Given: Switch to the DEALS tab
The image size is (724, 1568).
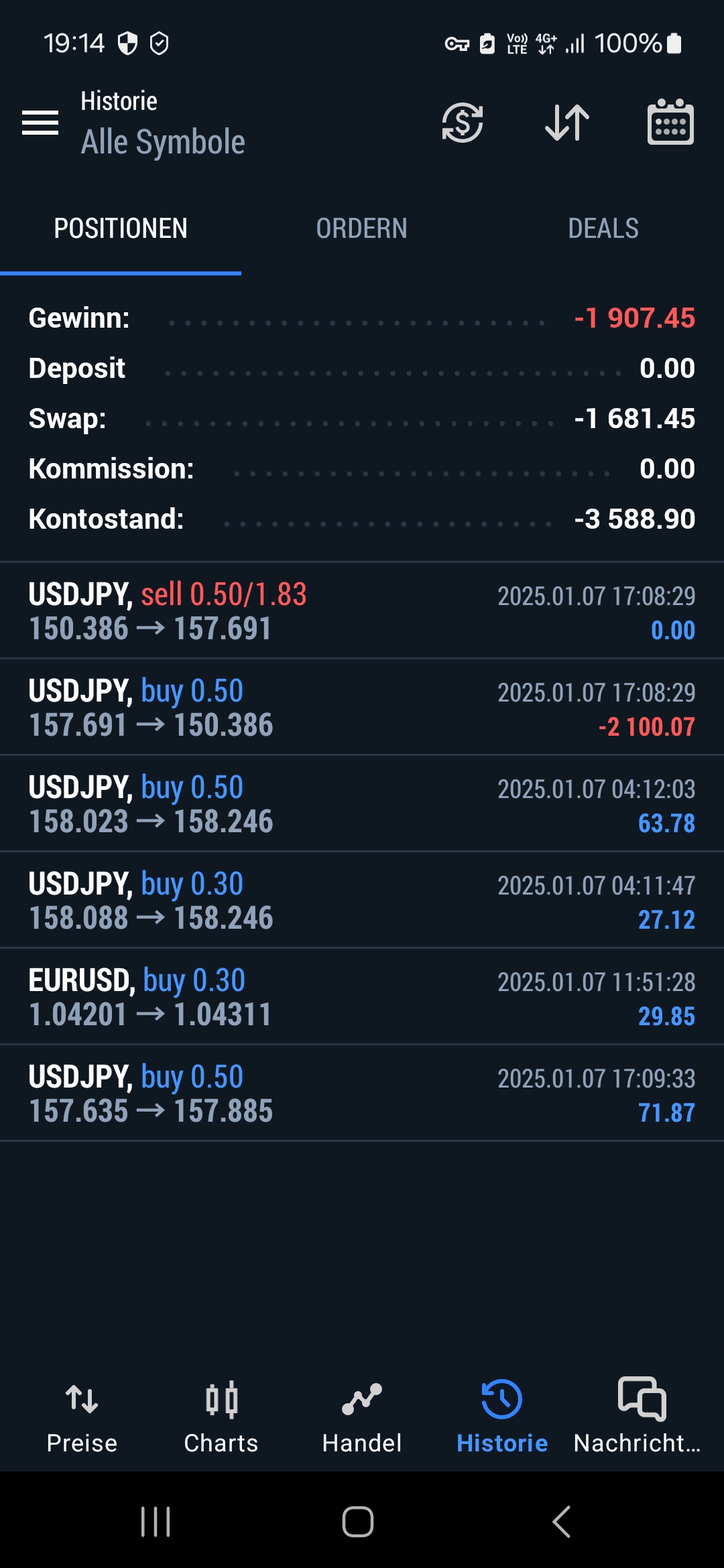Looking at the screenshot, I should point(603,228).
